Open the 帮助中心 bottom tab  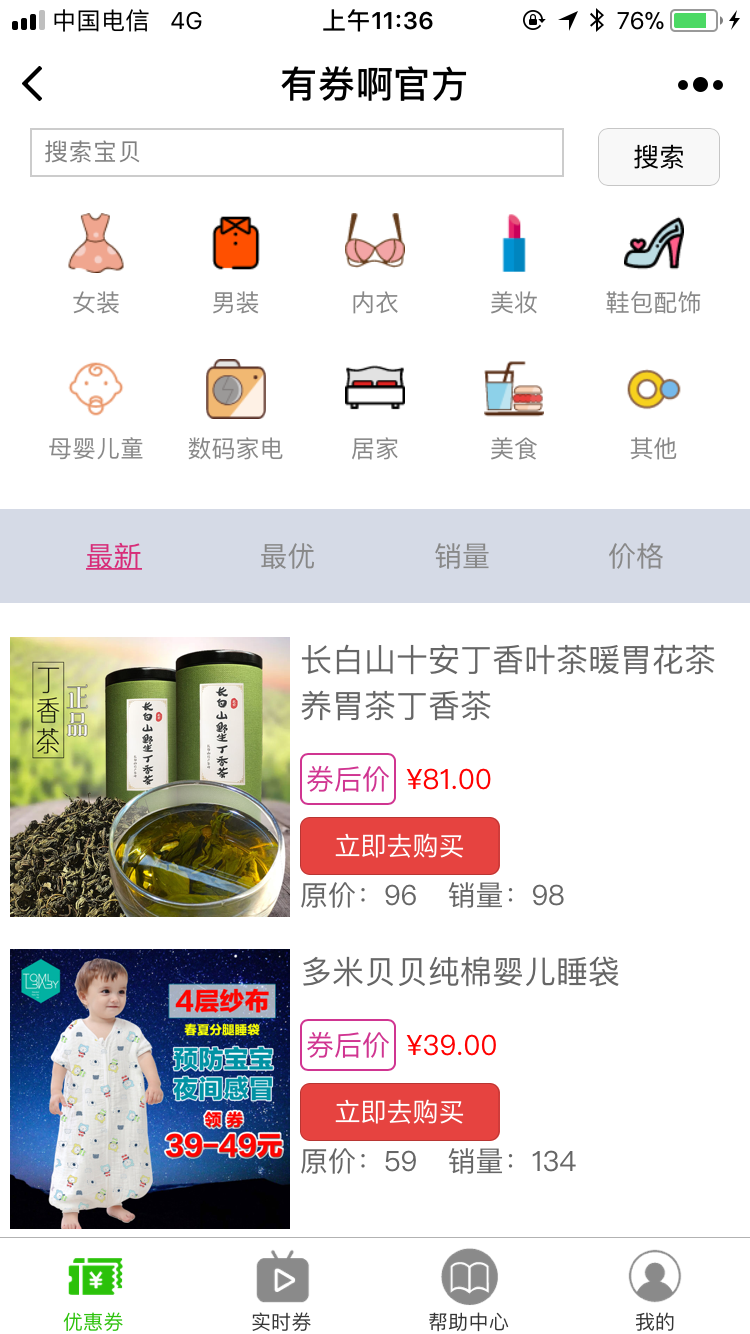pos(469,1290)
